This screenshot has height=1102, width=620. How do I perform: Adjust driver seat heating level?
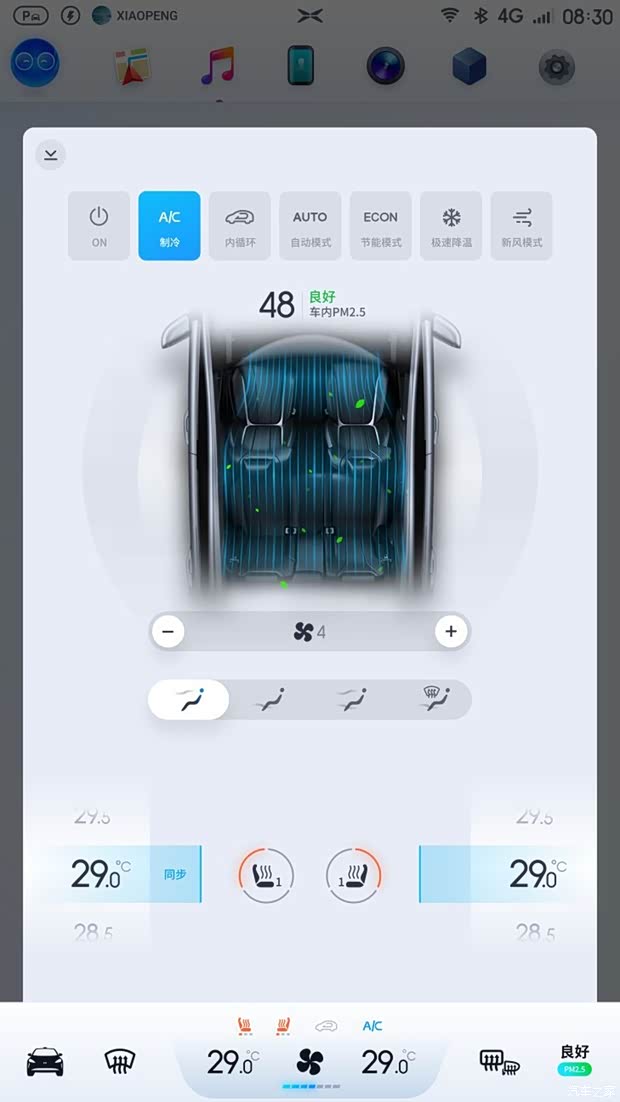click(x=266, y=875)
